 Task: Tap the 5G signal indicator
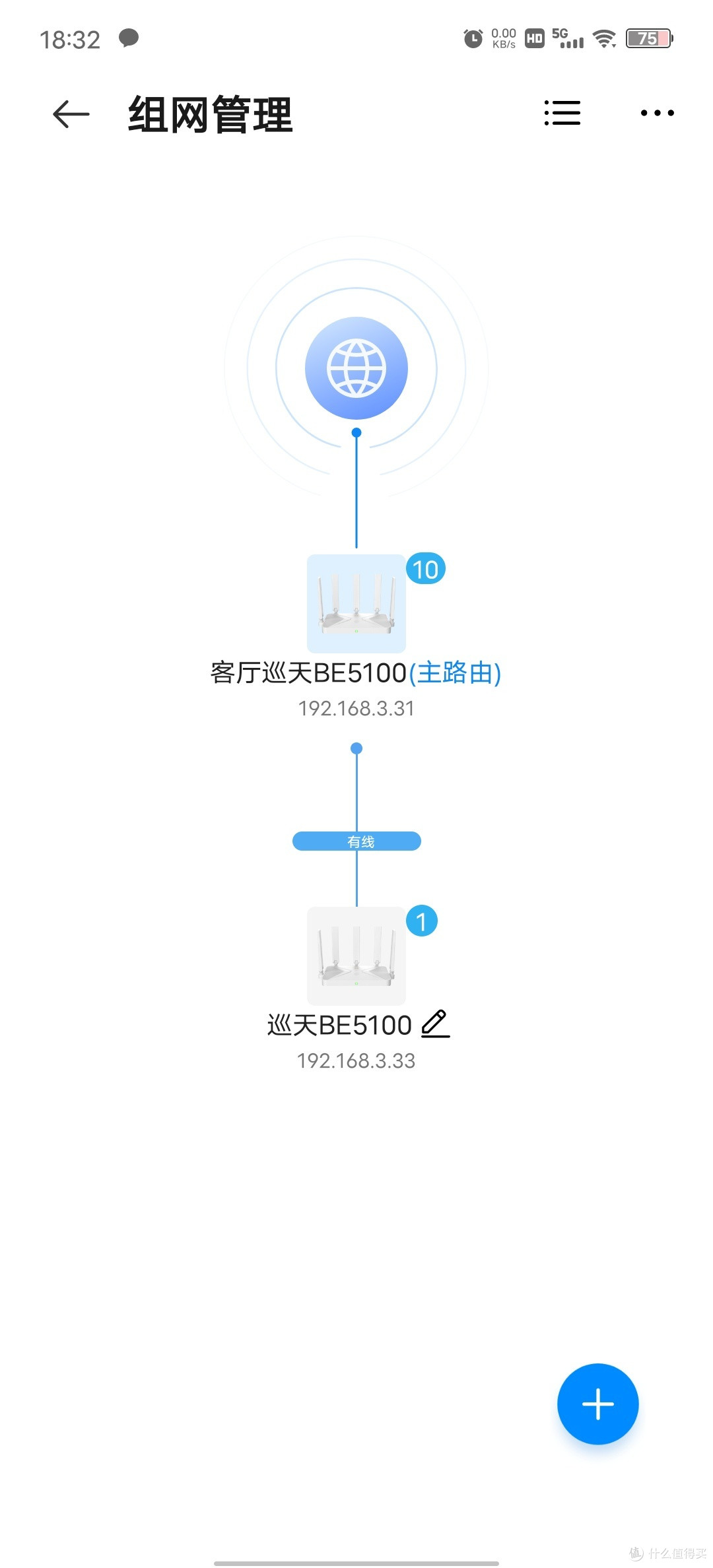(x=569, y=38)
